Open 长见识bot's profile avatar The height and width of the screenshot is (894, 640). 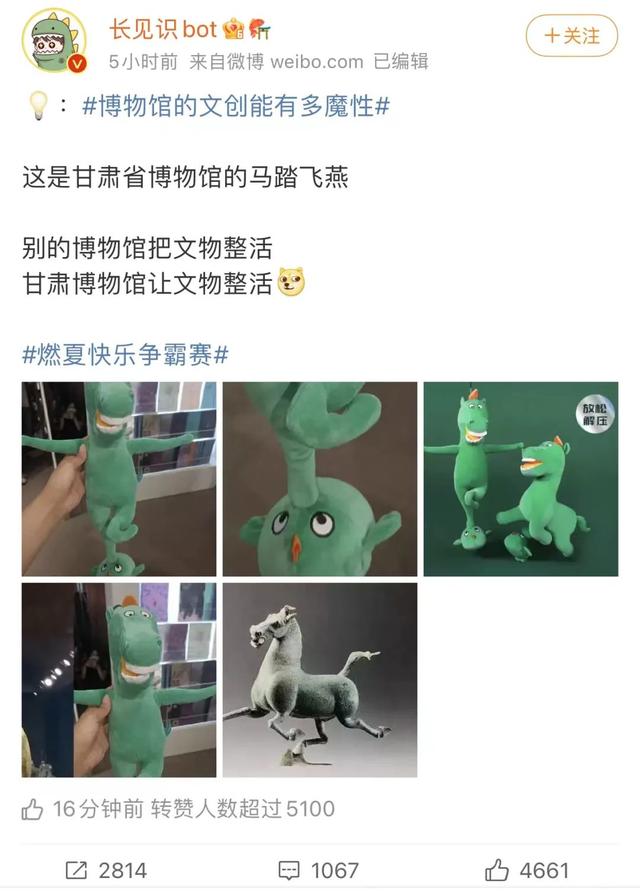click(x=54, y=42)
